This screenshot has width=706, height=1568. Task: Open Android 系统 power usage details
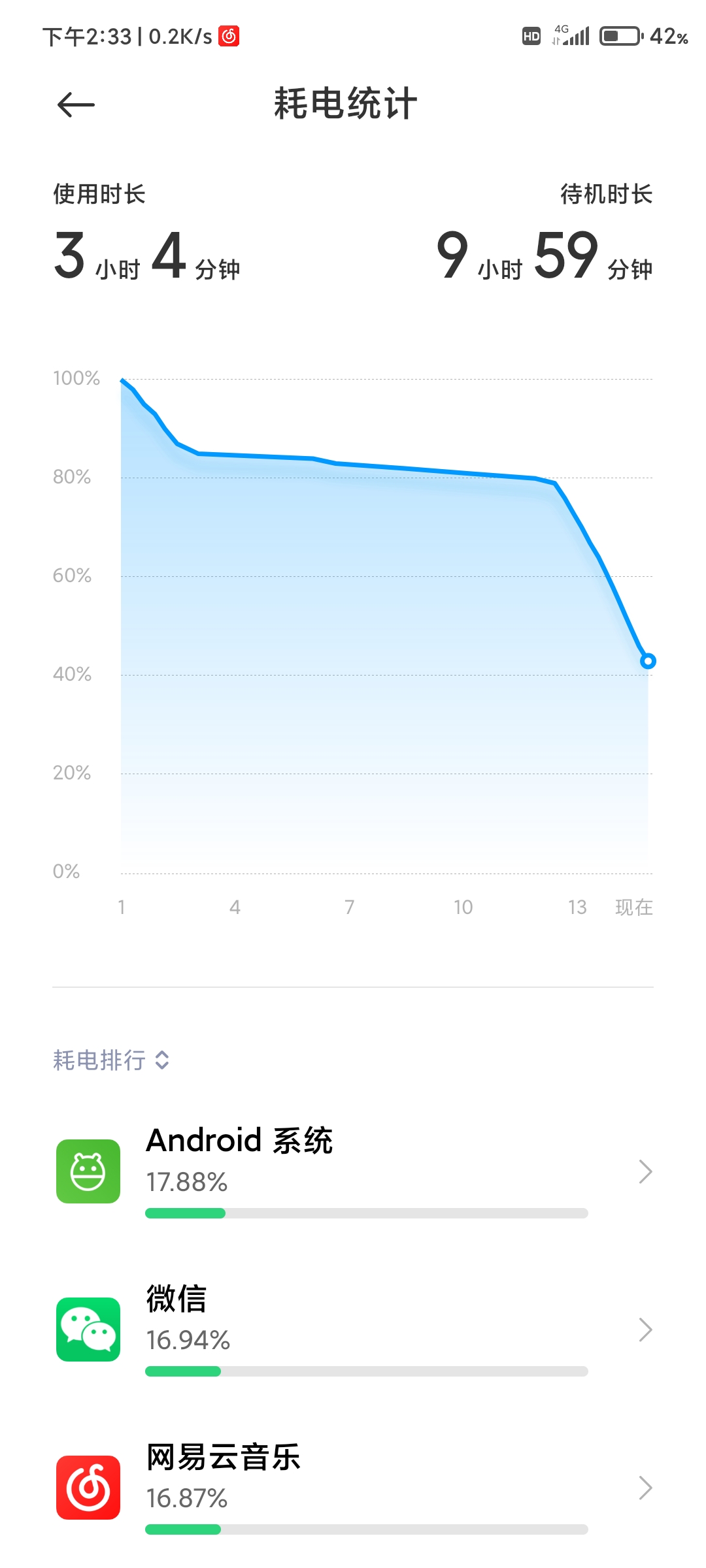(353, 1171)
